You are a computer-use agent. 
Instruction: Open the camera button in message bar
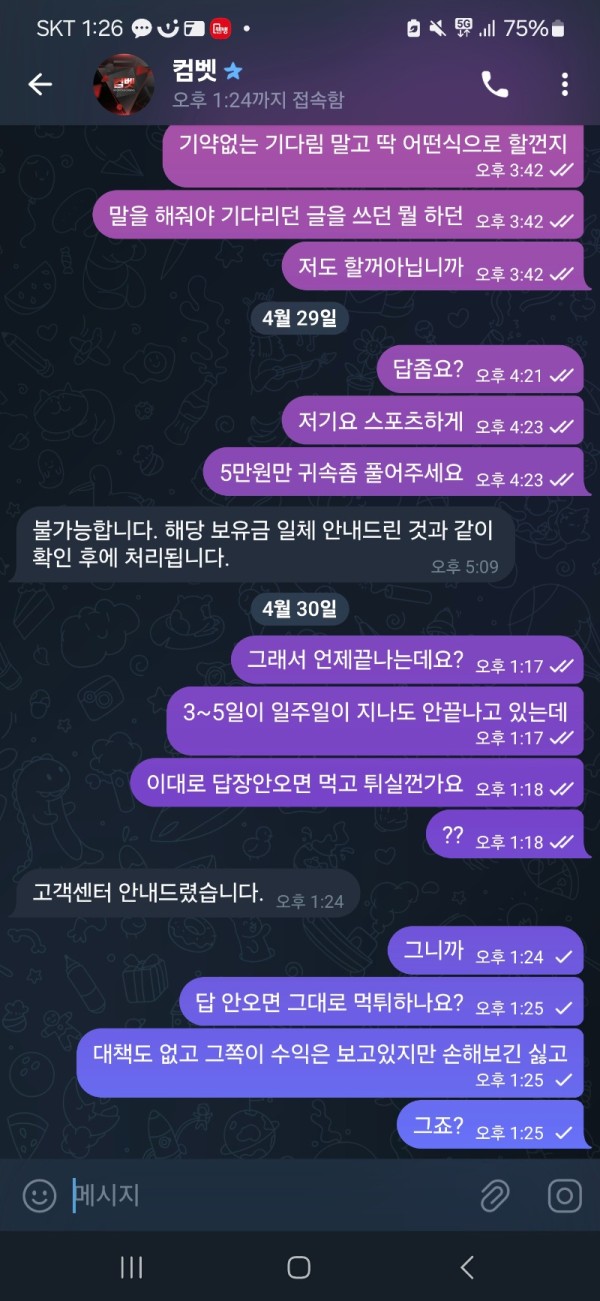[x=565, y=1195]
